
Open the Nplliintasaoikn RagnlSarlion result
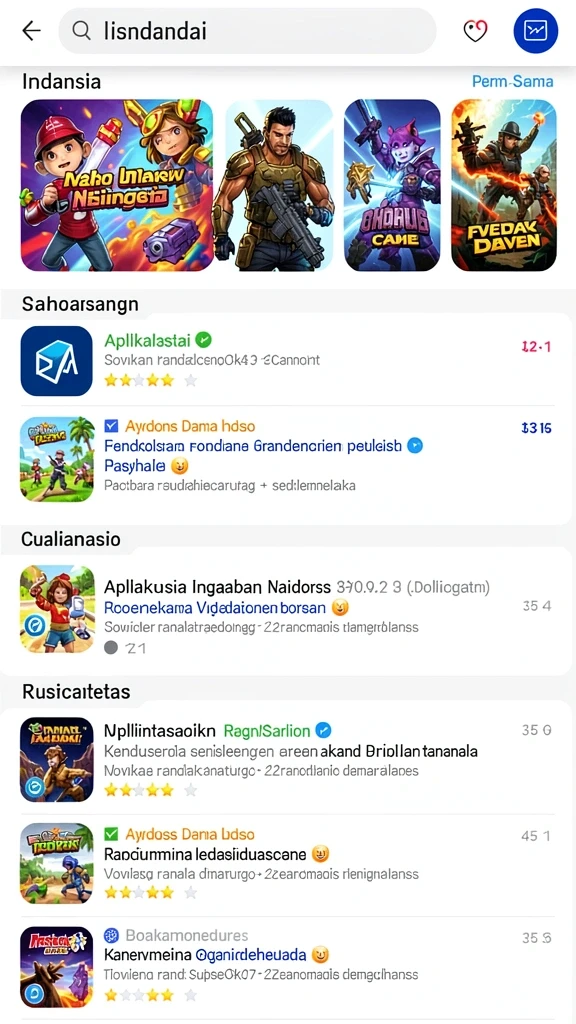[287, 760]
